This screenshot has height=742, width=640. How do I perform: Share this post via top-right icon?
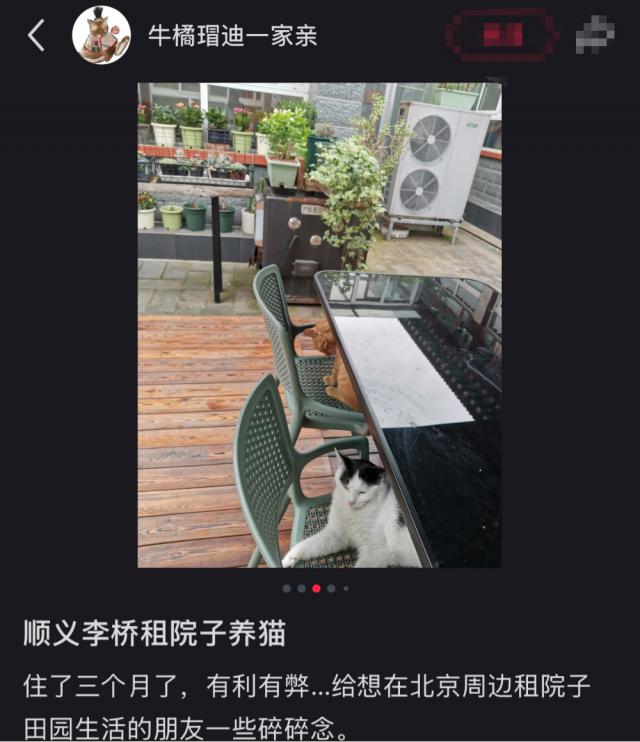pos(594,35)
